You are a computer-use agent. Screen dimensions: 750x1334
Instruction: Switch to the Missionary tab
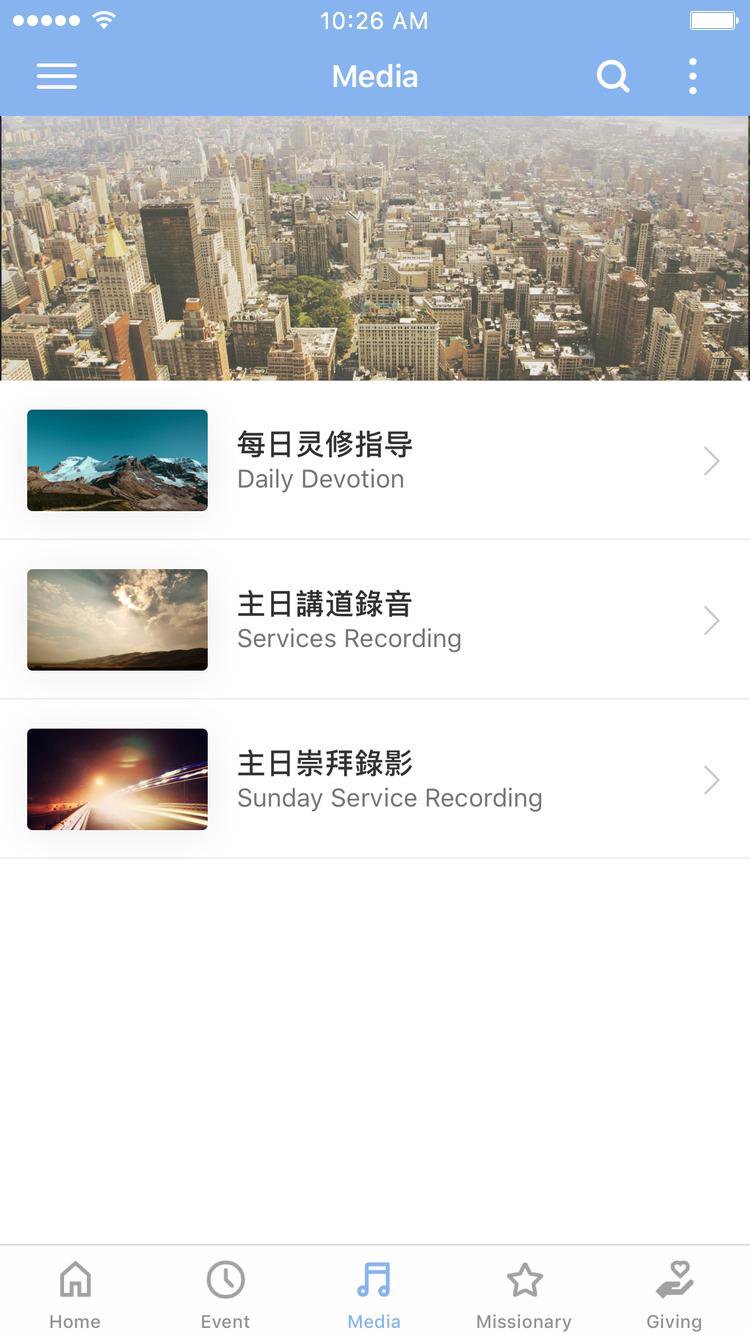click(524, 1294)
